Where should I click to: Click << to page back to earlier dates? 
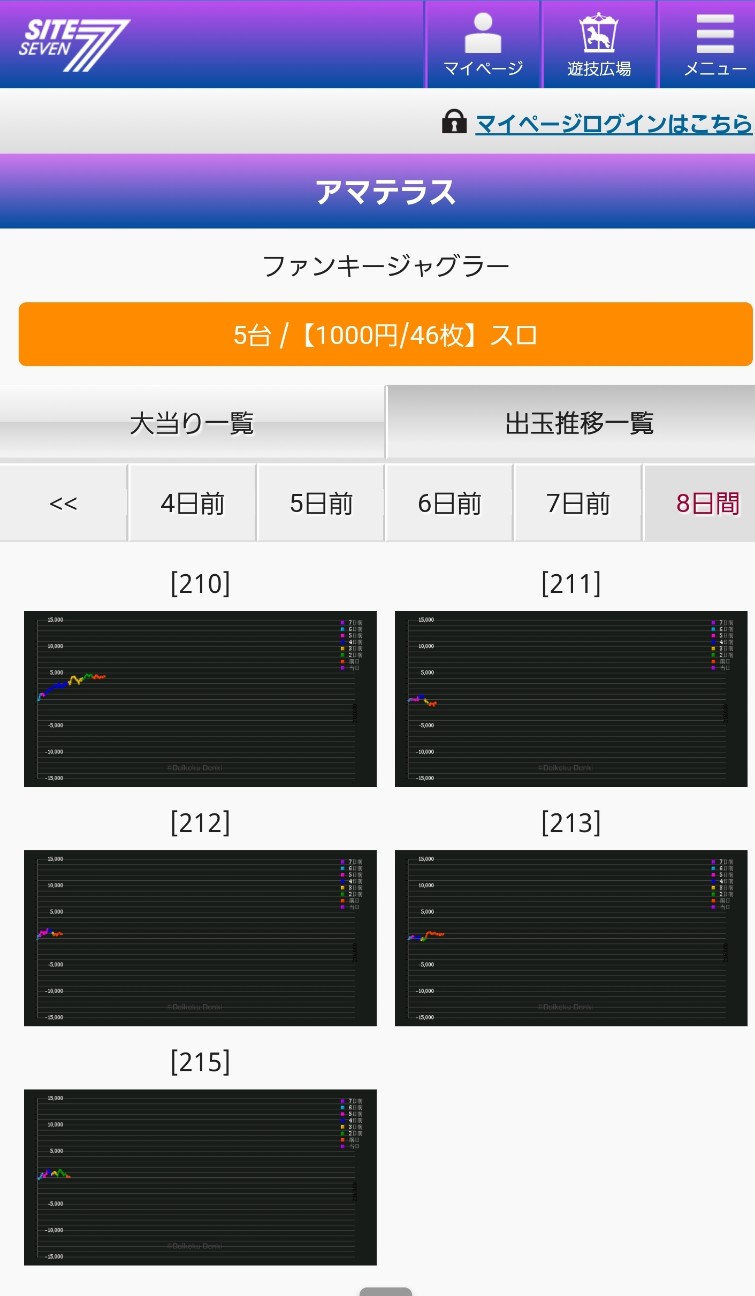click(62, 503)
